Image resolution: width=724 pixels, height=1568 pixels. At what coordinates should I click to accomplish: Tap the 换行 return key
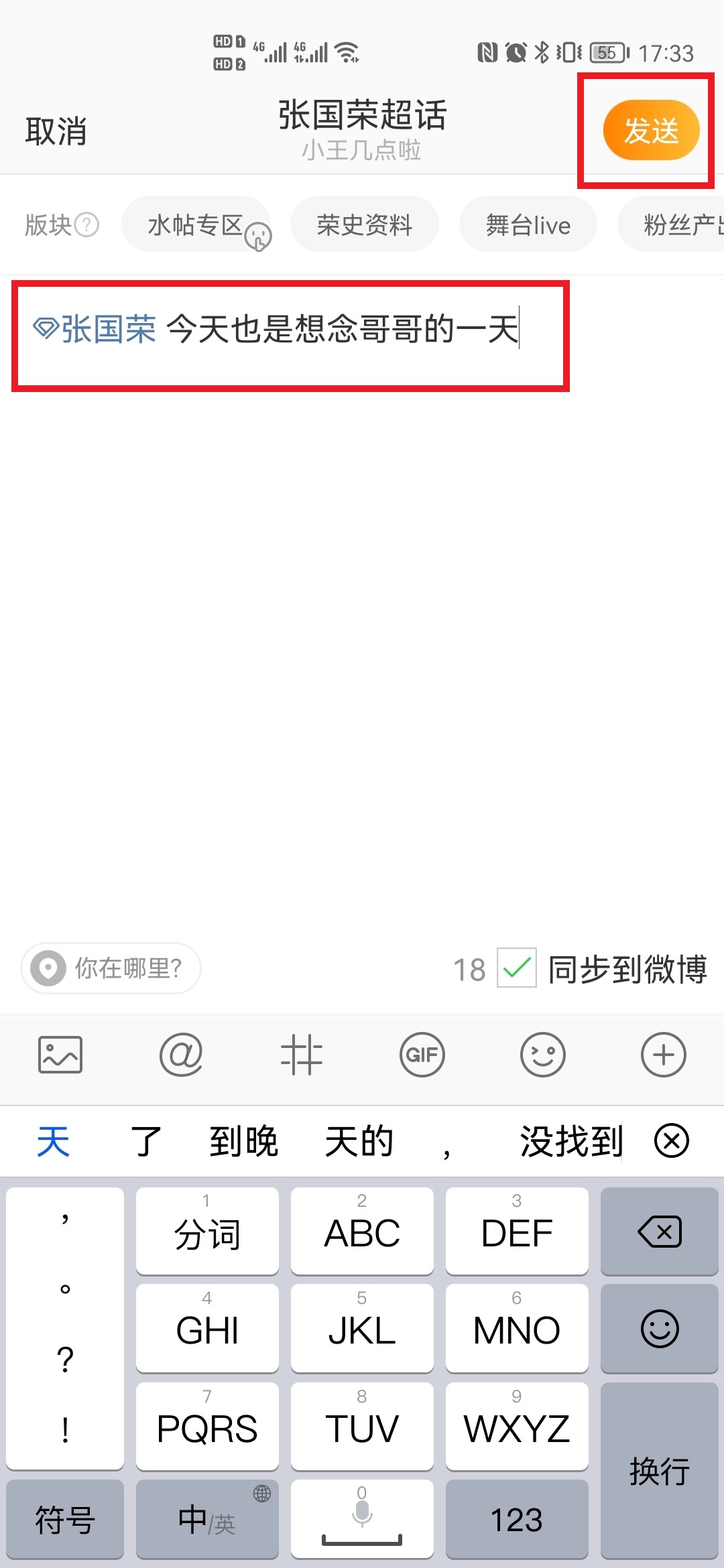pyautogui.click(x=660, y=1471)
